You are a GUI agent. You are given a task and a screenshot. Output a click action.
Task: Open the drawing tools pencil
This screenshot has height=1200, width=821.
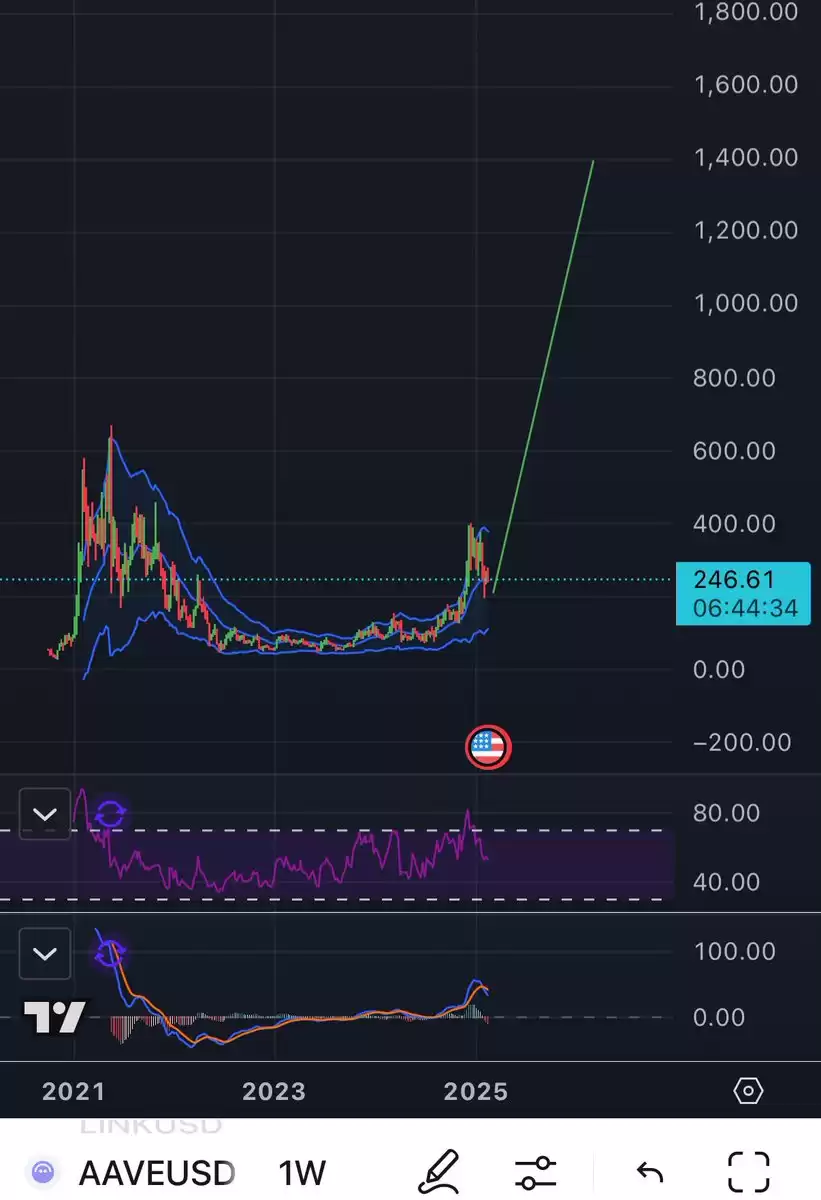pyautogui.click(x=437, y=1172)
